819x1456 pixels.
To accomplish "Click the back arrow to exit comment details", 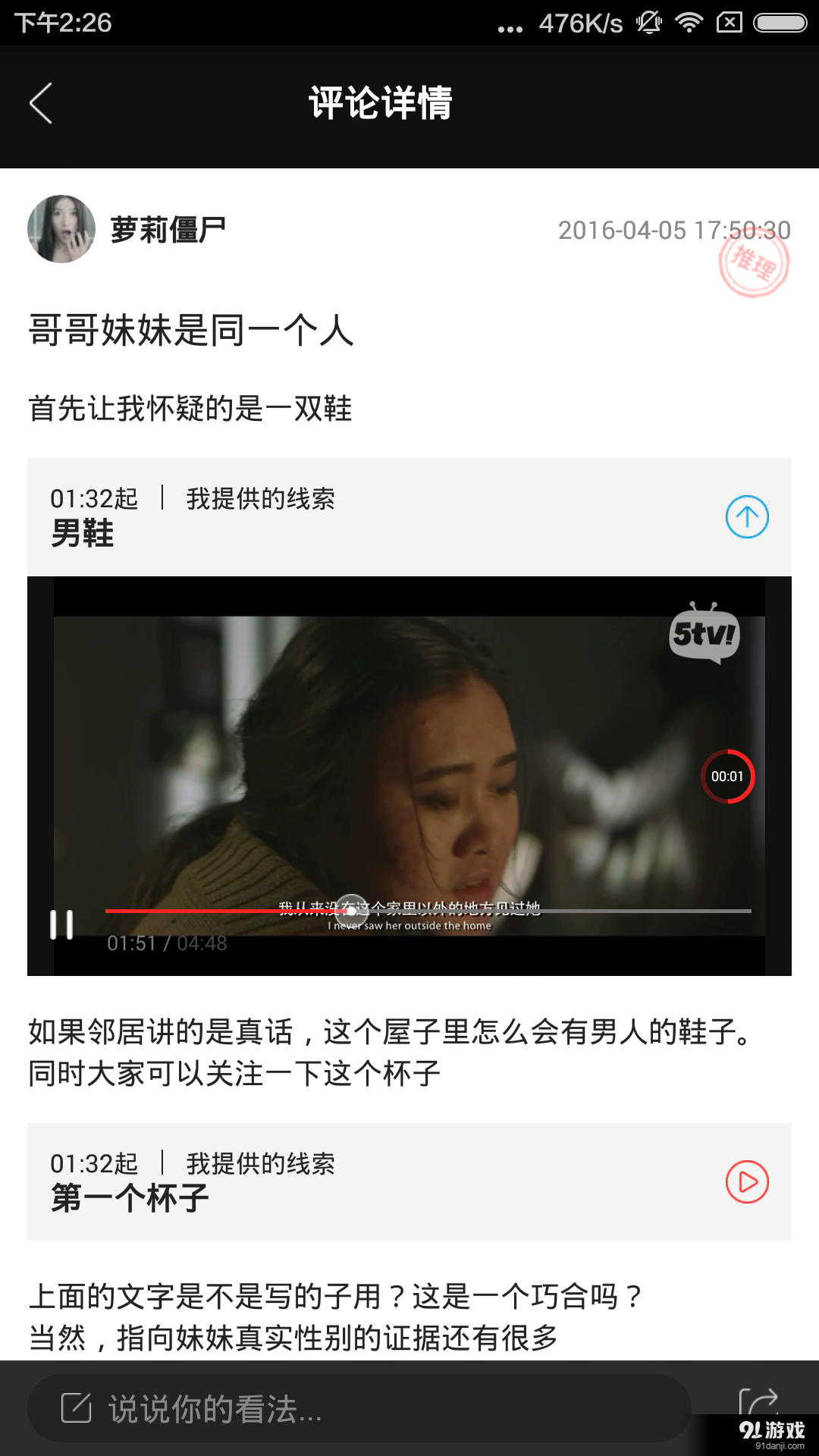I will point(42,104).
